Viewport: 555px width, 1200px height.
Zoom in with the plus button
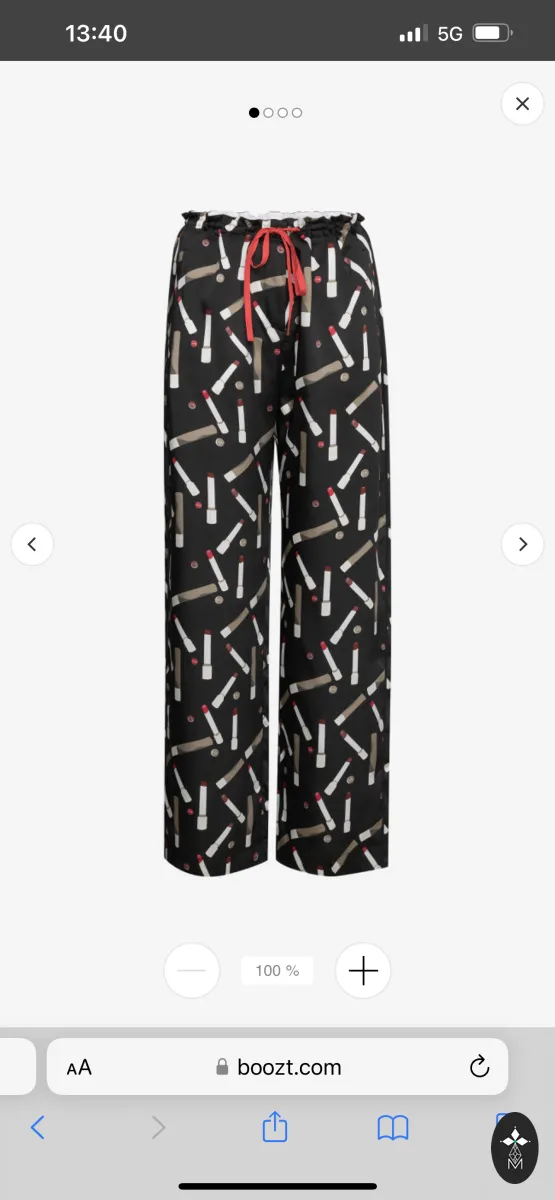pos(363,970)
